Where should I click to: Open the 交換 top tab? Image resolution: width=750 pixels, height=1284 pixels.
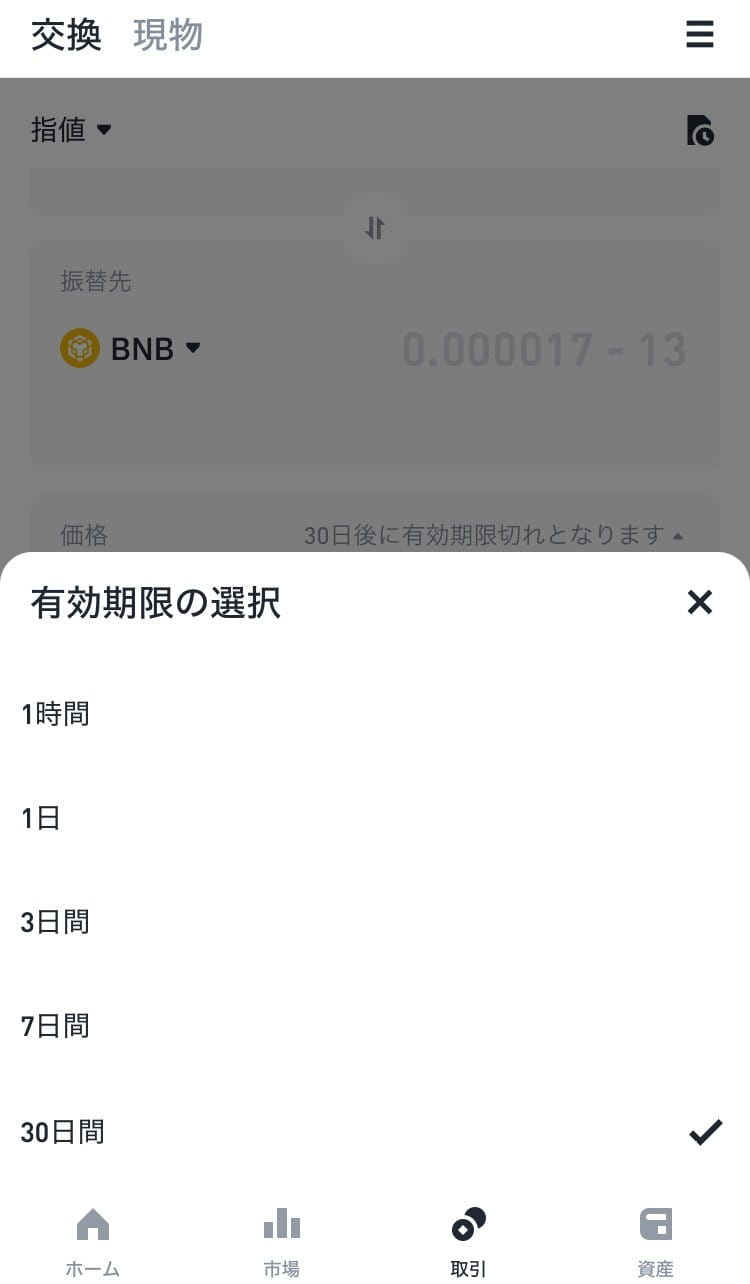[66, 36]
